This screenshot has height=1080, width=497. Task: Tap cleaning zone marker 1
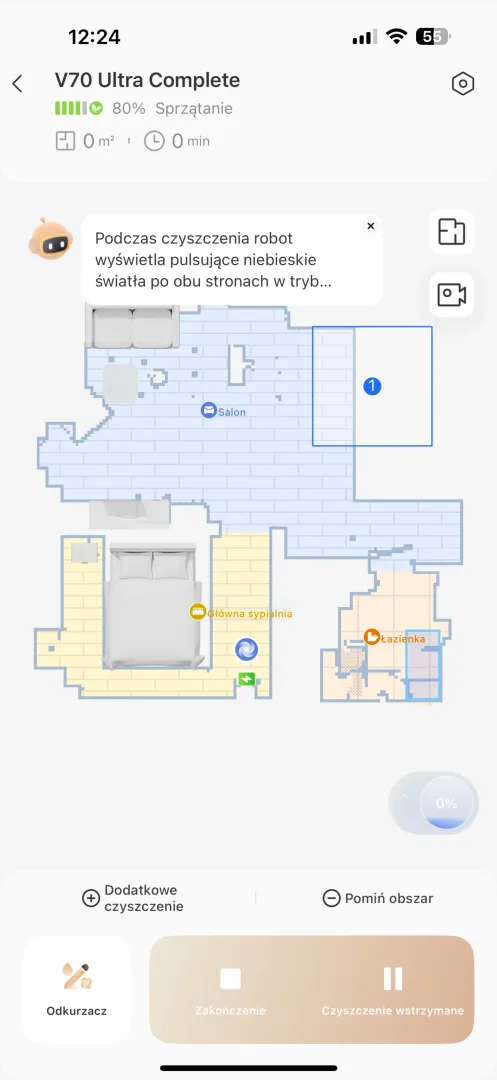[372, 386]
